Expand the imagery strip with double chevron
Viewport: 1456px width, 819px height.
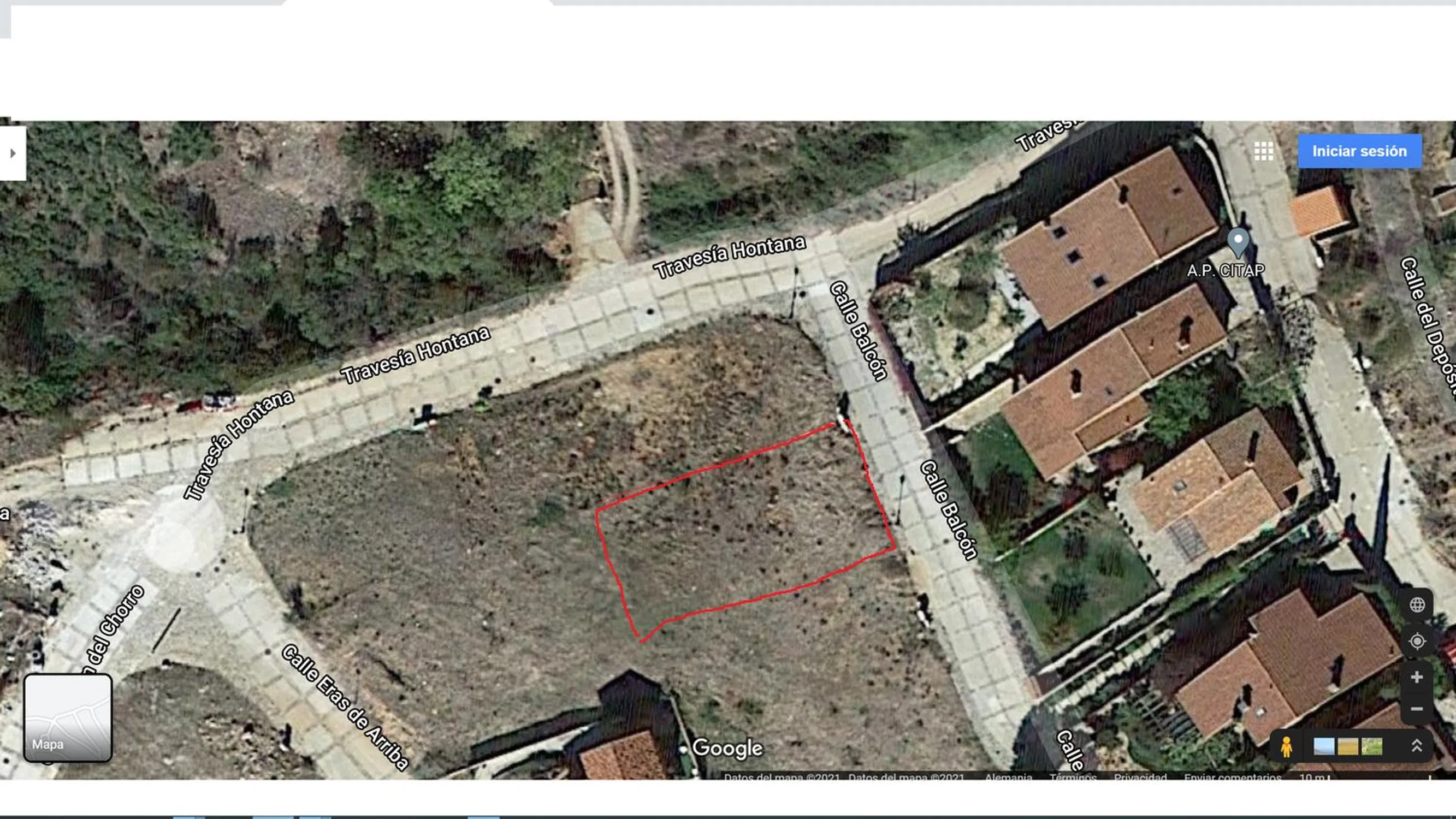(1417, 746)
